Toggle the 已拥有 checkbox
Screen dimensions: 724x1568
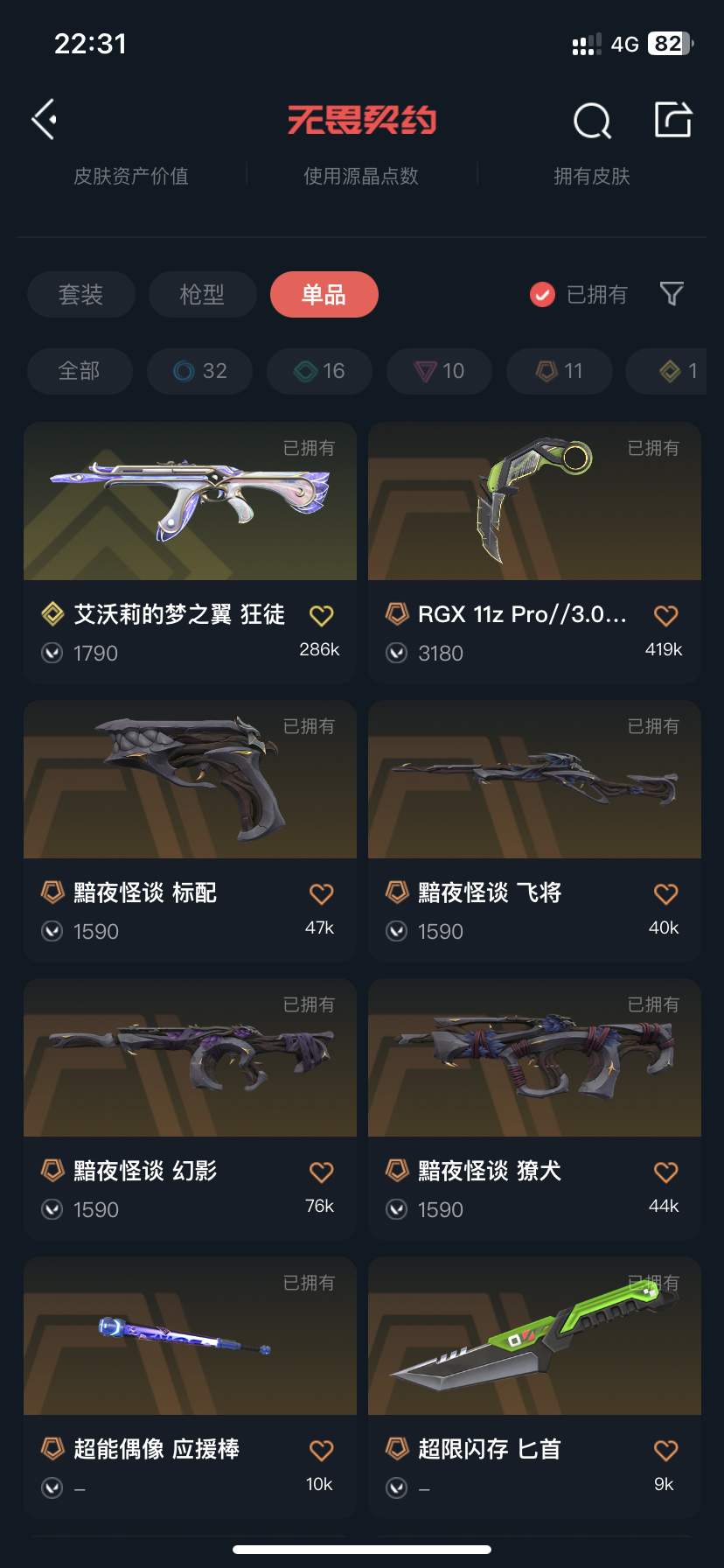(x=543, y=295)
